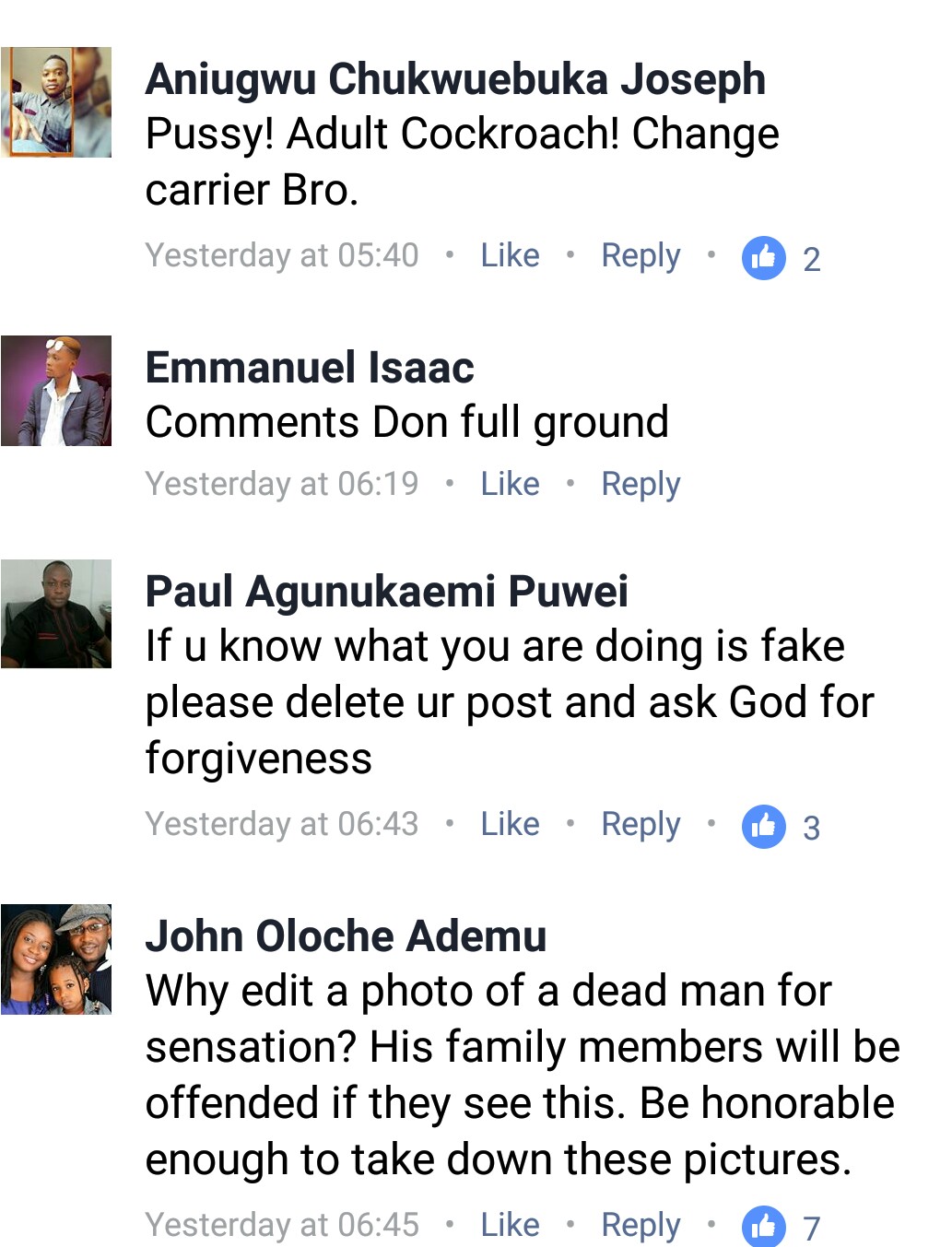Tap Emmanuel Isaac's avatar photo
This screenshot has width=952, height=1247.
(x=56, y=391)
